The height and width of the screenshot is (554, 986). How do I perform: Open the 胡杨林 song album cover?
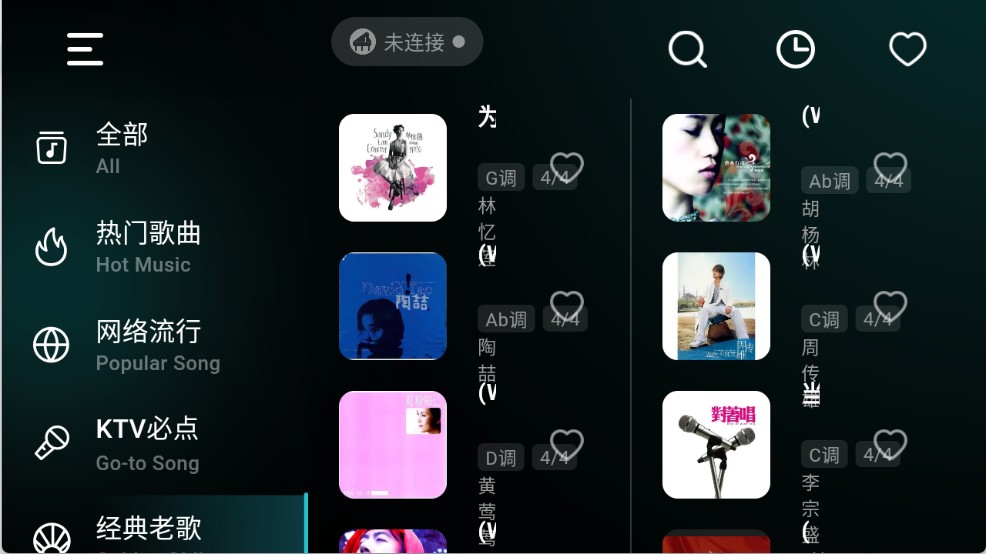coord(716,168)
